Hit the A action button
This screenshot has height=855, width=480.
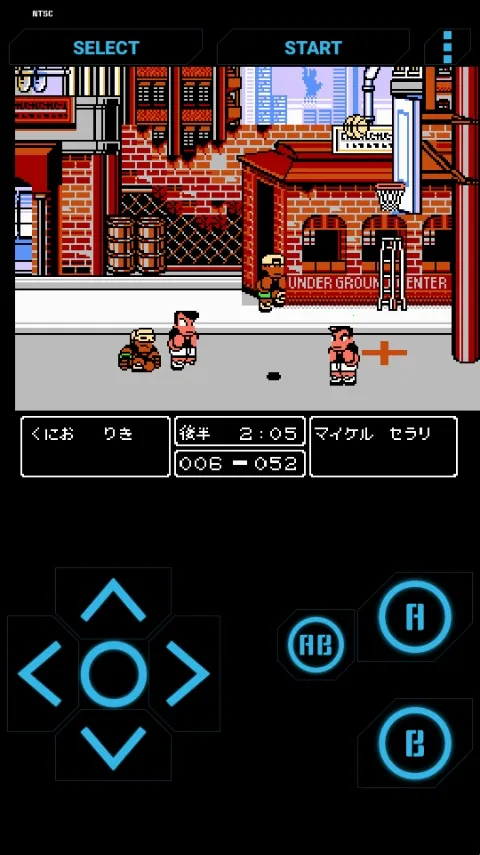(x=415, y=617)
